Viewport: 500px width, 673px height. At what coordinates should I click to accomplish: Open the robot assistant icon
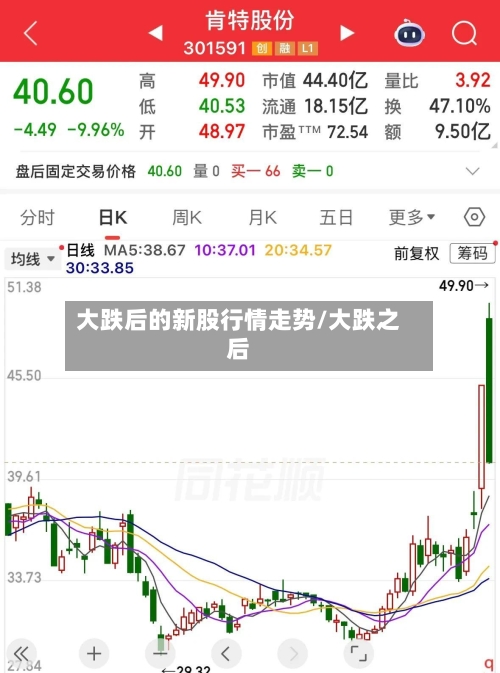409,33
